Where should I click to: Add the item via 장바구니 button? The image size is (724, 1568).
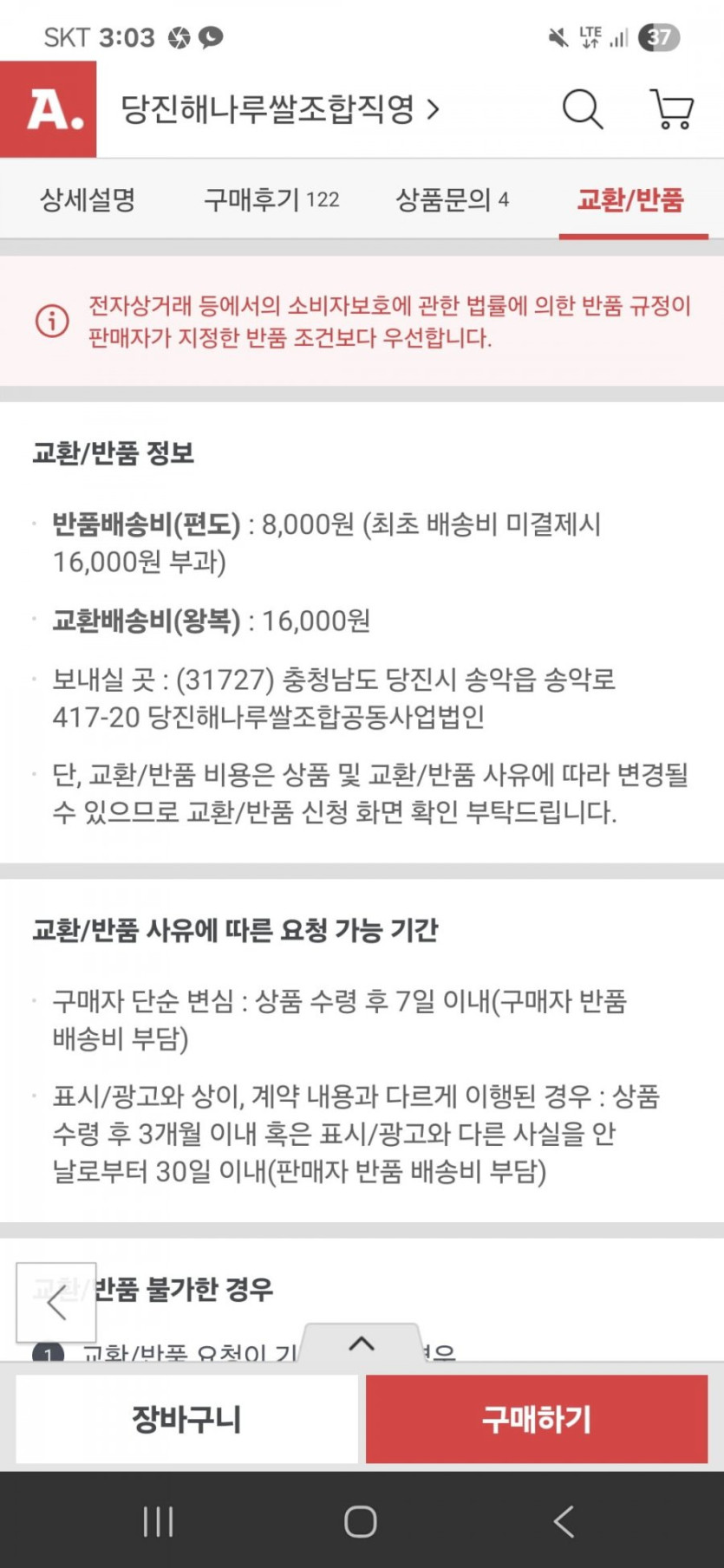pos(186,1419)
